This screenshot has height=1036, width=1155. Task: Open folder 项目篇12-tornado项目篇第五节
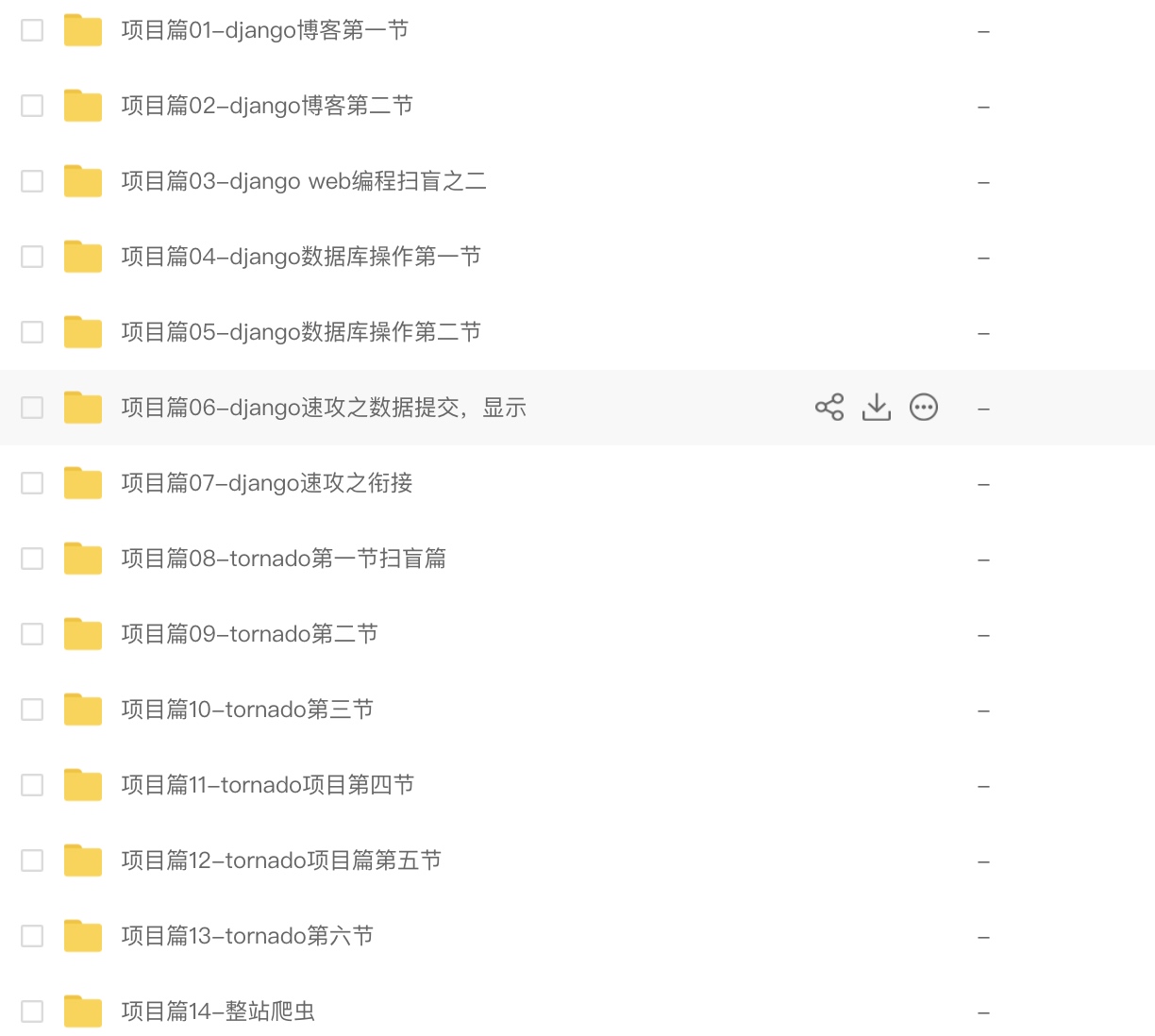pyautogui.click(x=281, y=861)
